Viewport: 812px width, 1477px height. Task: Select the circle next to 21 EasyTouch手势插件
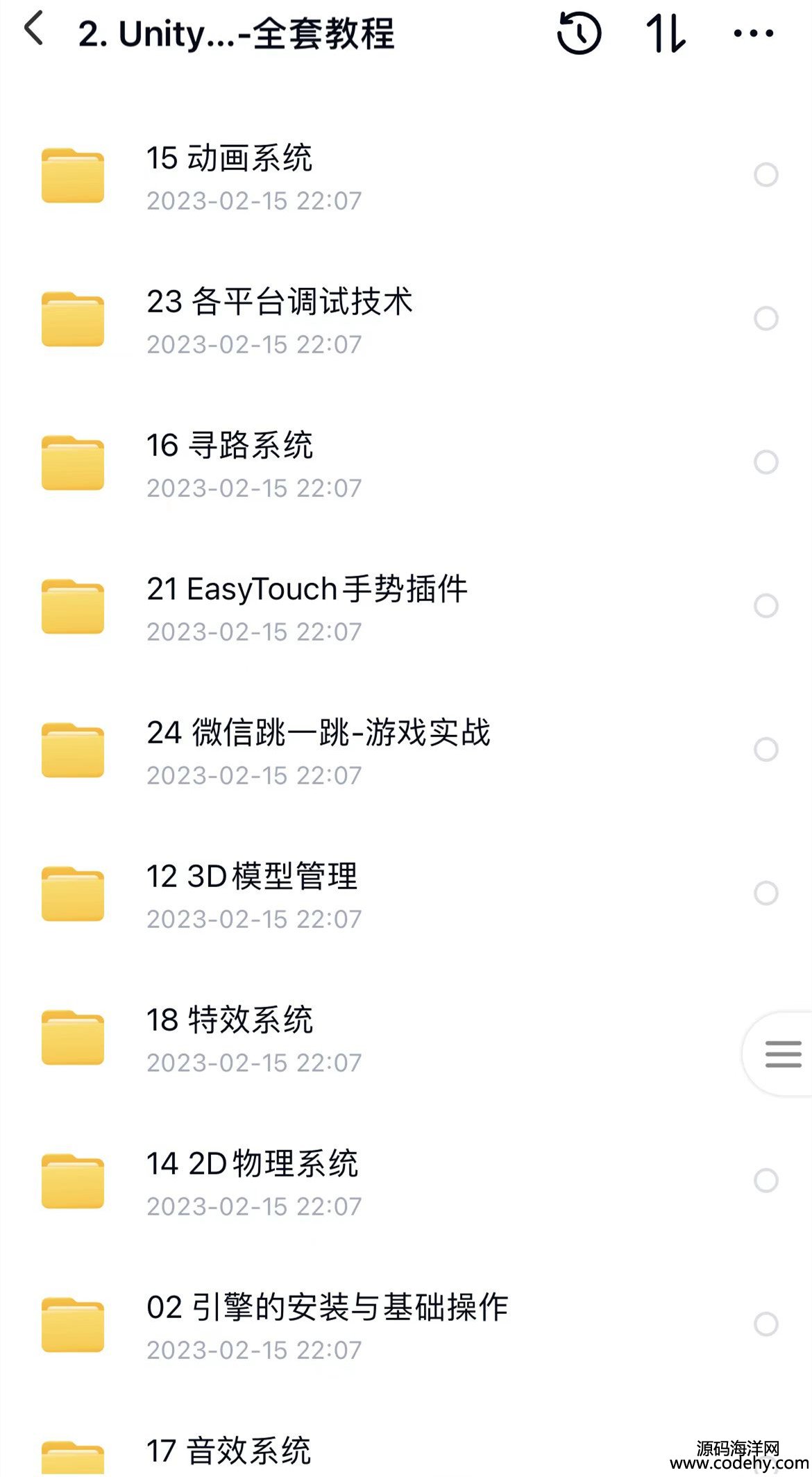pyautogui.click(x=766, y=606)
